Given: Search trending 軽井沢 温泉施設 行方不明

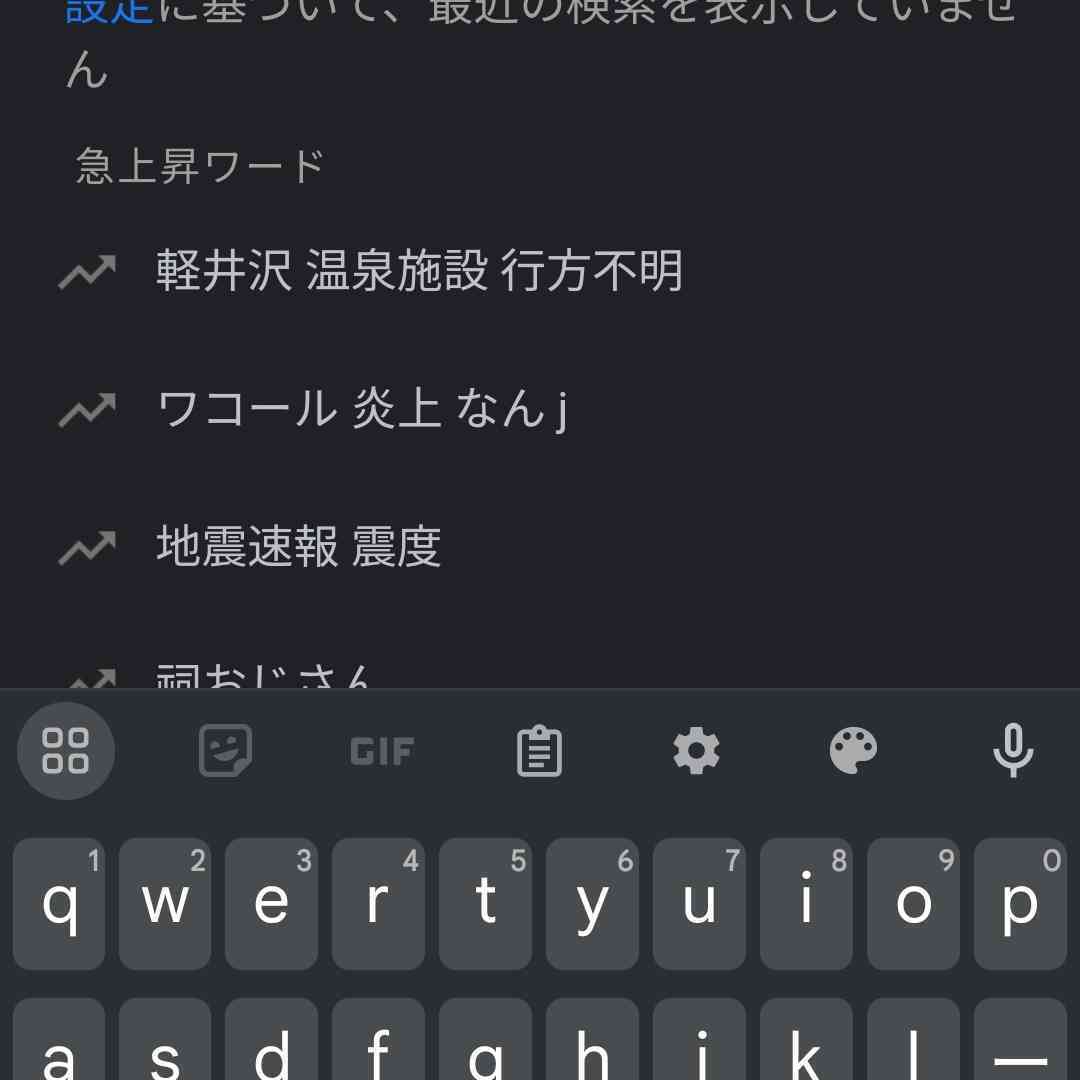Looking at the screenshot, I should pos(419,271).
